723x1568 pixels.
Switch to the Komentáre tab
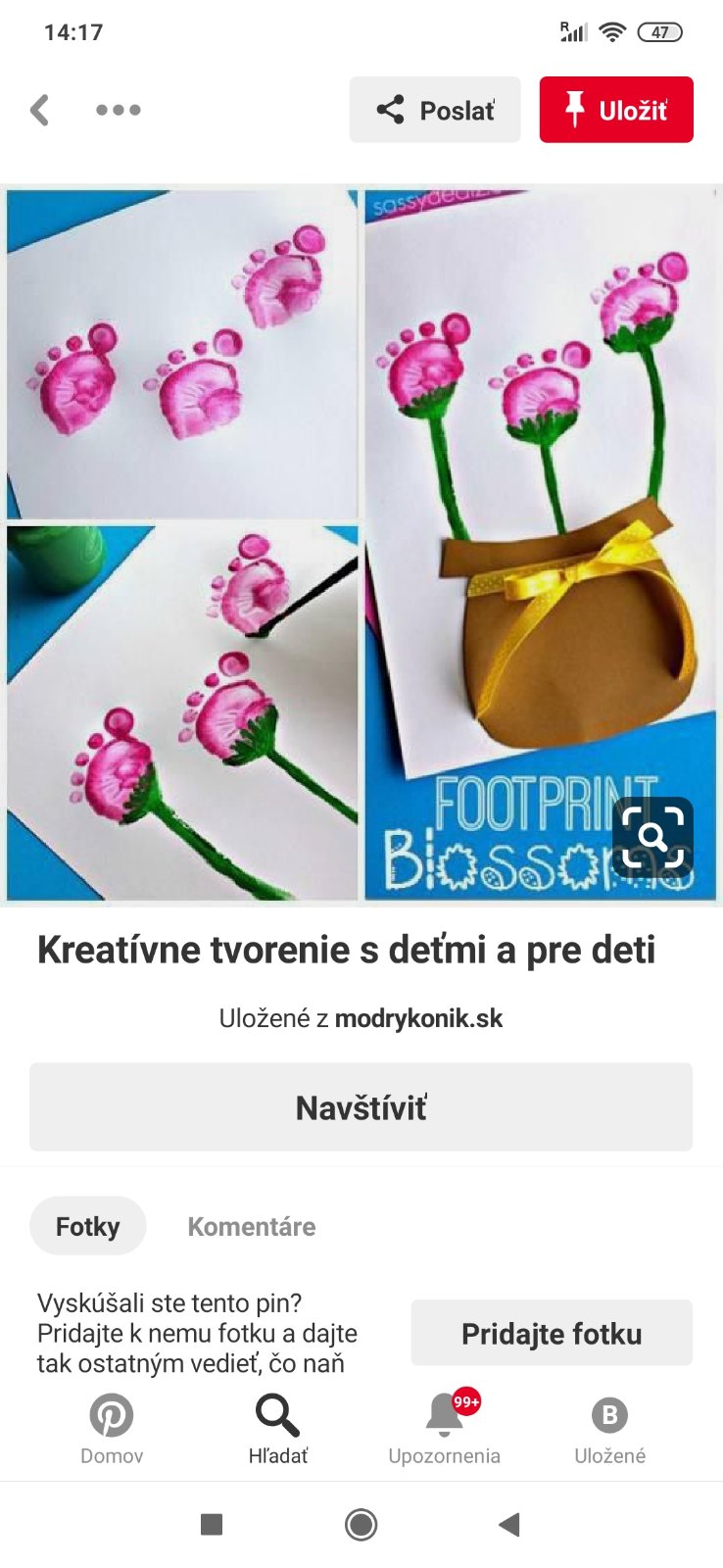click(x=252, y=1226)
